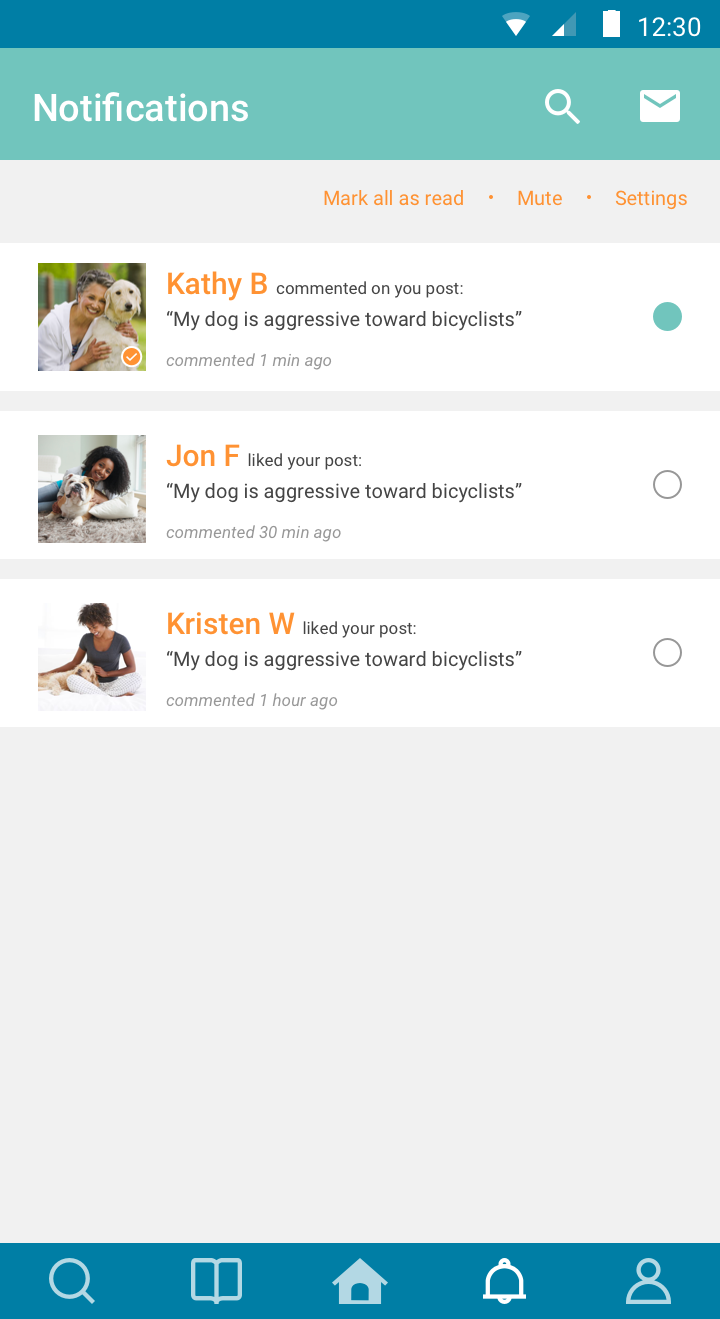This screenshot has height=1319, width=720.
Task: Open notification Settings
Action: (x=651, y=198)
